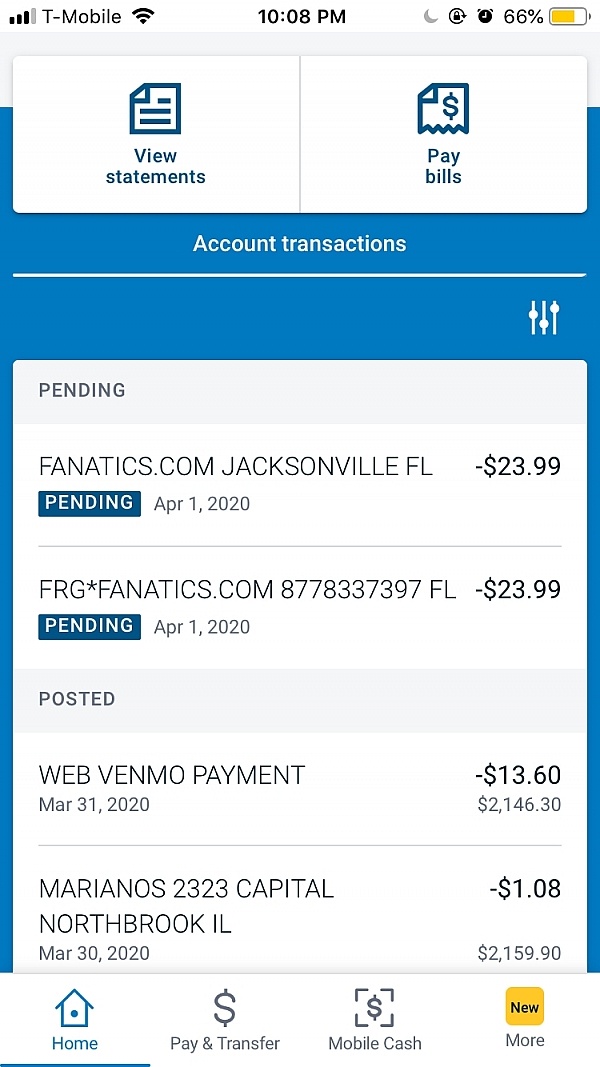Viewport: 600px width, 1067px height.
Task: Open View statements
Action: pyautogui.click(x=156, y=135)
